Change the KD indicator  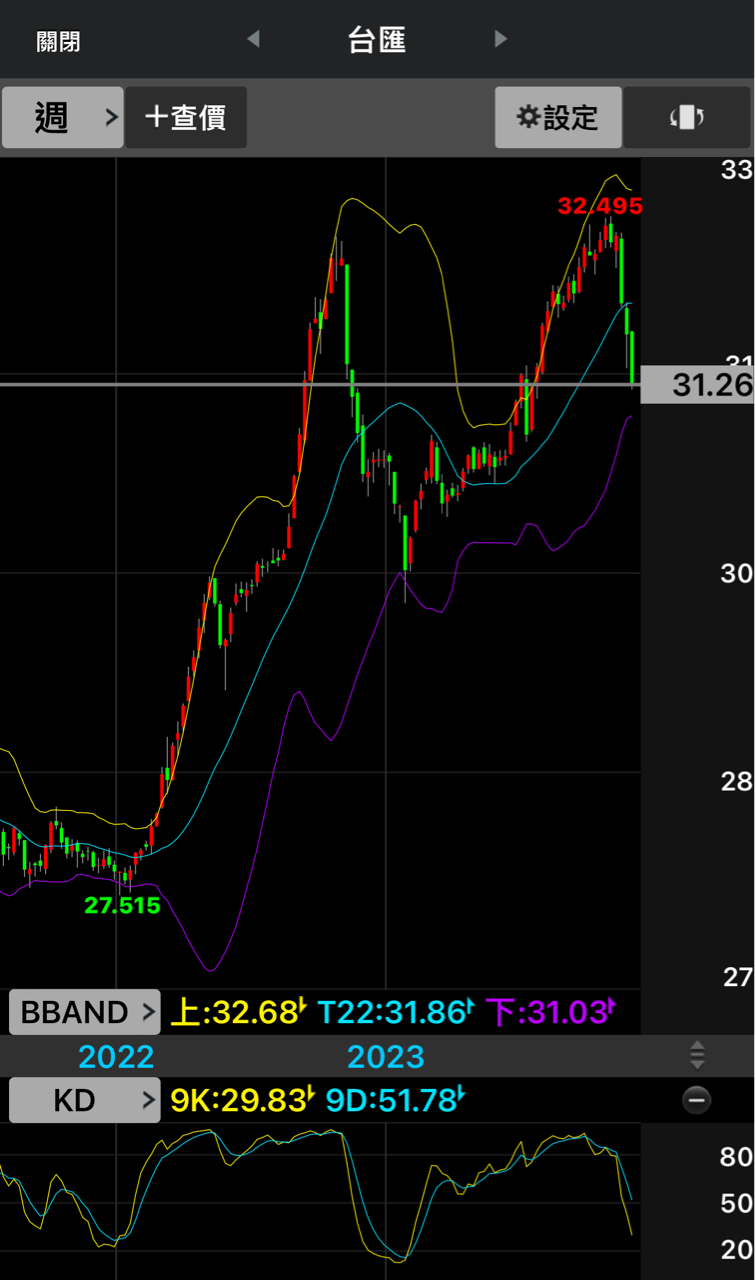[85, 1101]
